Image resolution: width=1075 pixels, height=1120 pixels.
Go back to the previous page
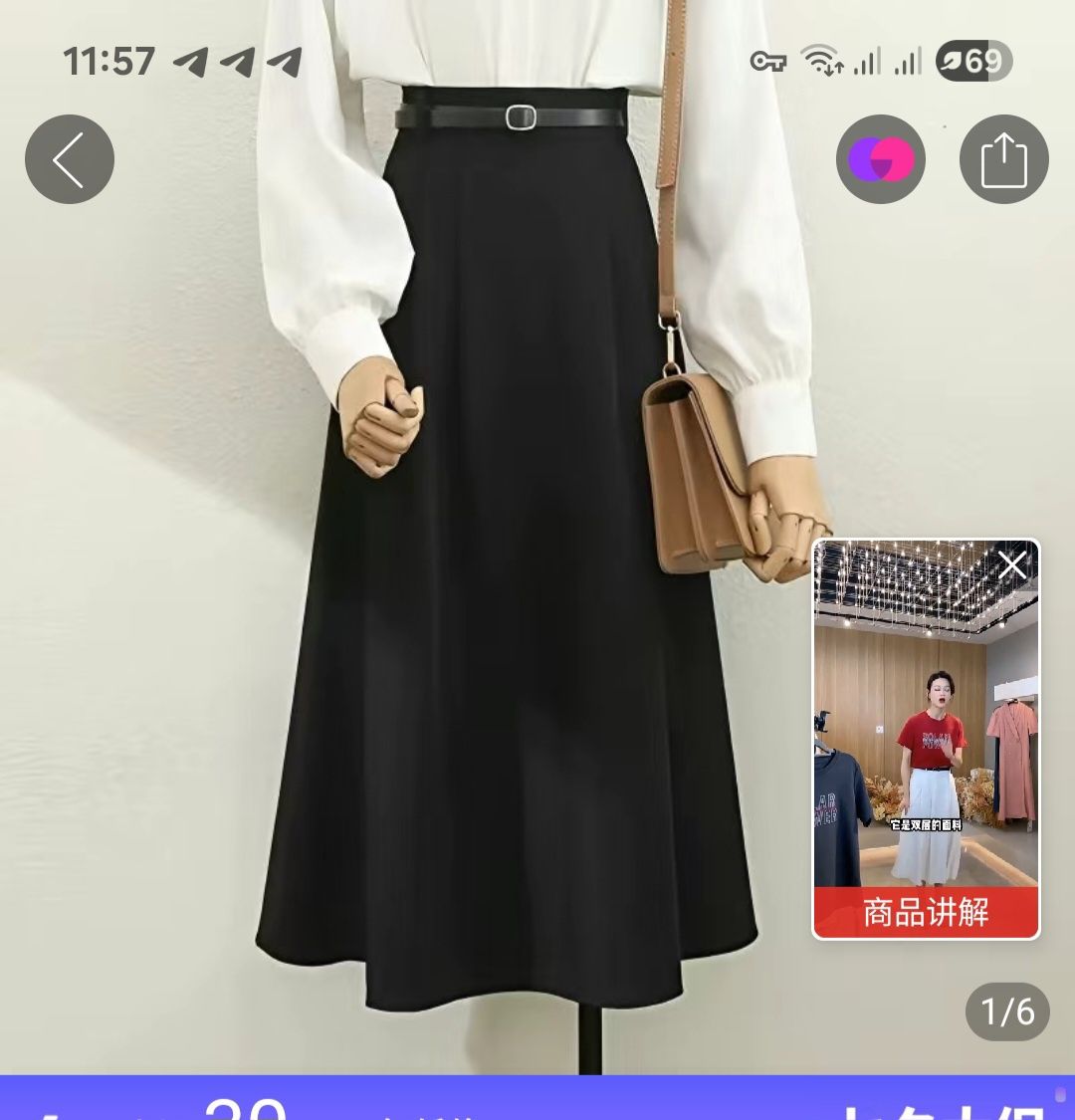point(69,159)
